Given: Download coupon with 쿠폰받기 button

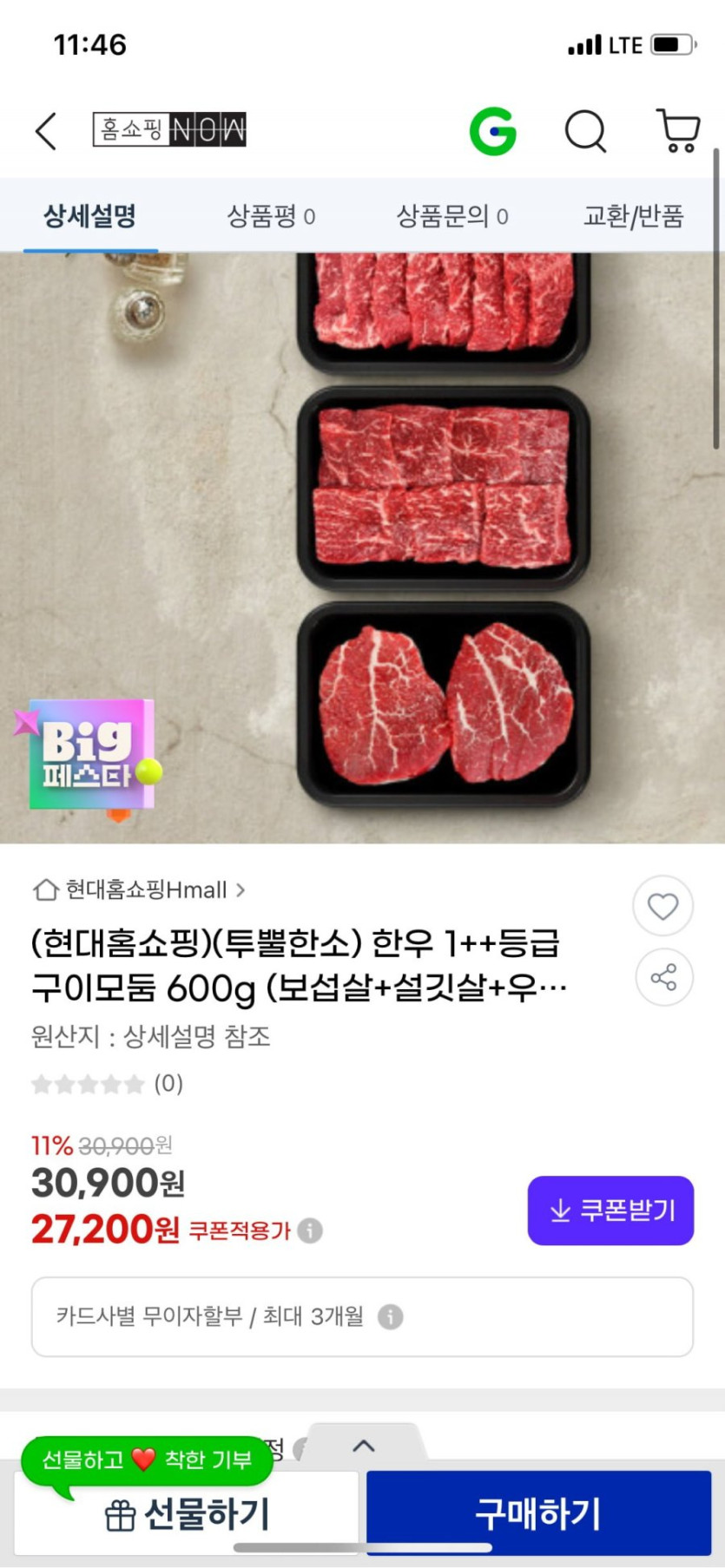Looking at the screenshot, I should tap(610, 1210).
